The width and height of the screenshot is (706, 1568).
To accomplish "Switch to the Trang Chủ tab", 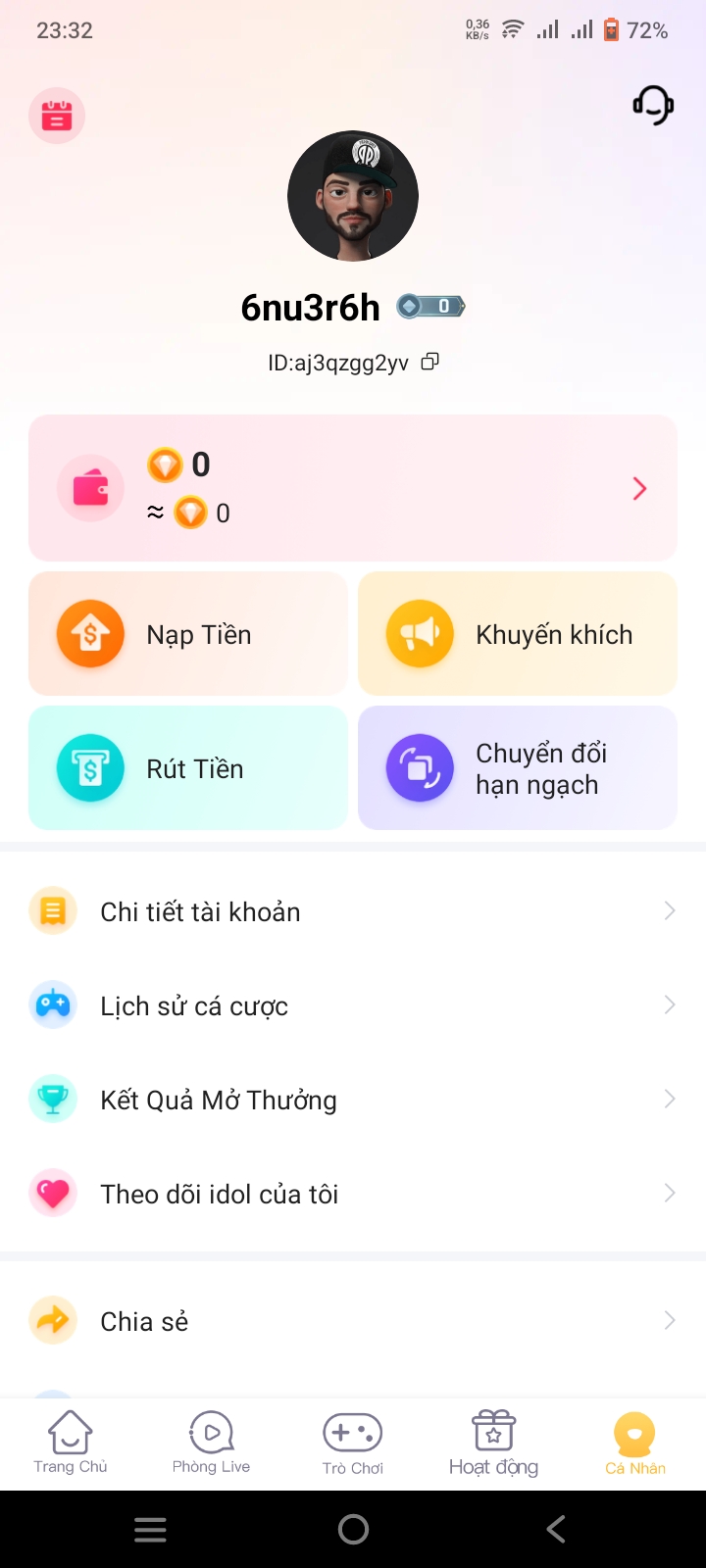I will 71,1443.
